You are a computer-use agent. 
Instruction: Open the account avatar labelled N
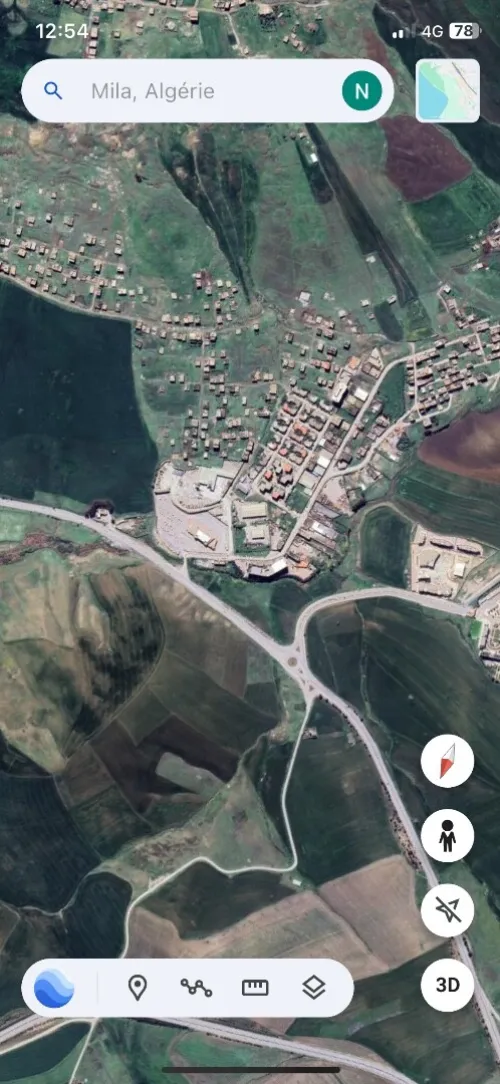click(x=361, y=91)
